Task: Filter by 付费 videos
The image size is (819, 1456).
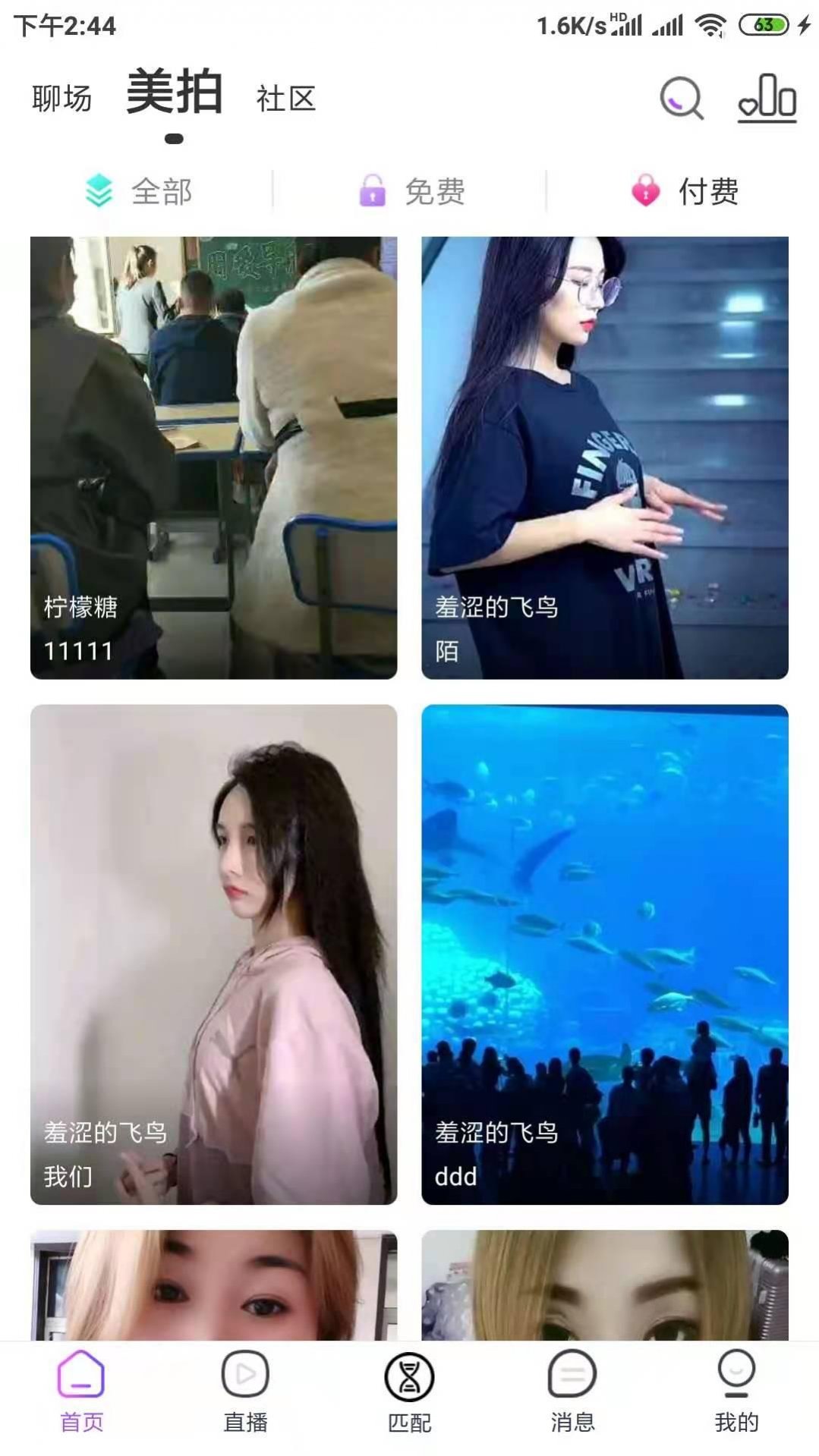Action: click(x=685, y=191)
